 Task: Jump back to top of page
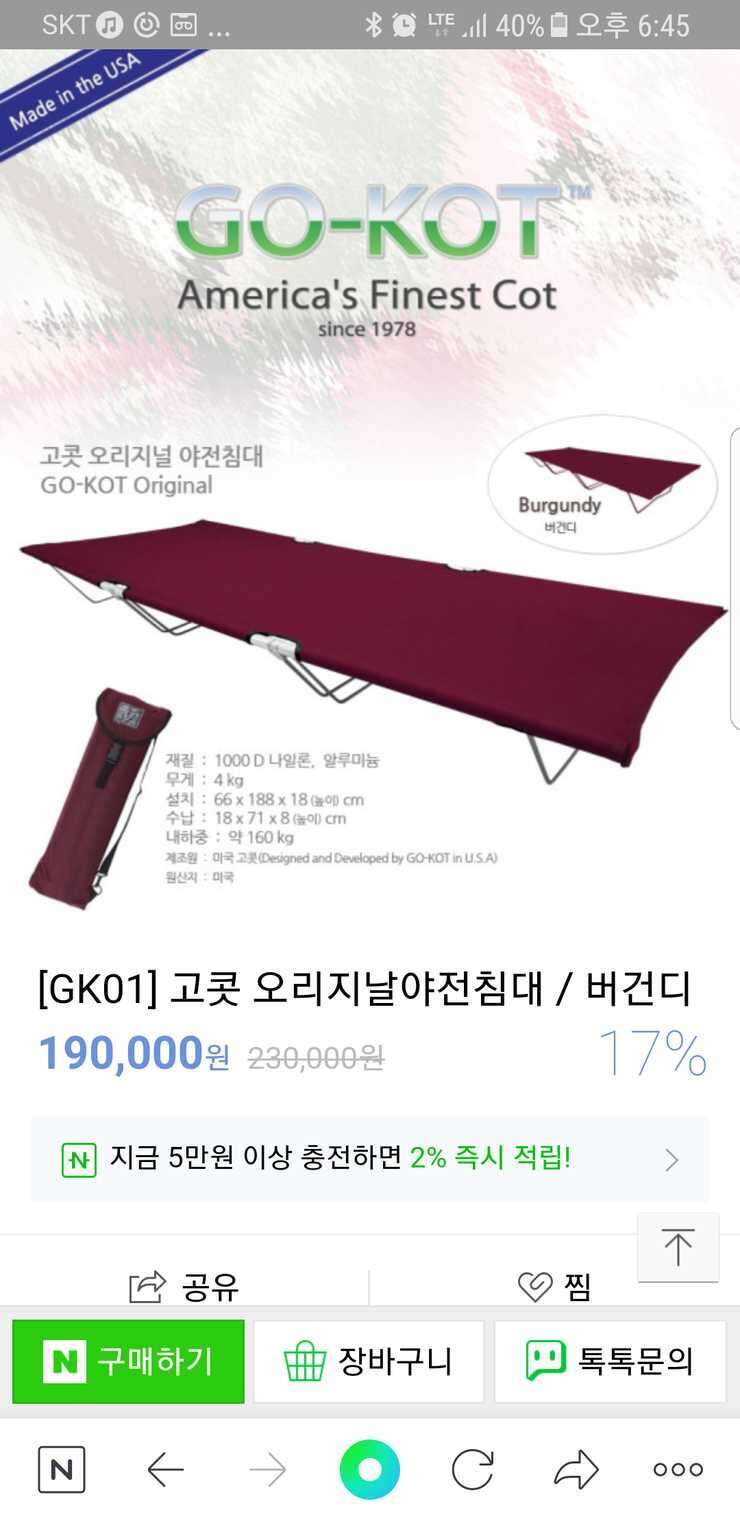(x=678, y=1247)
